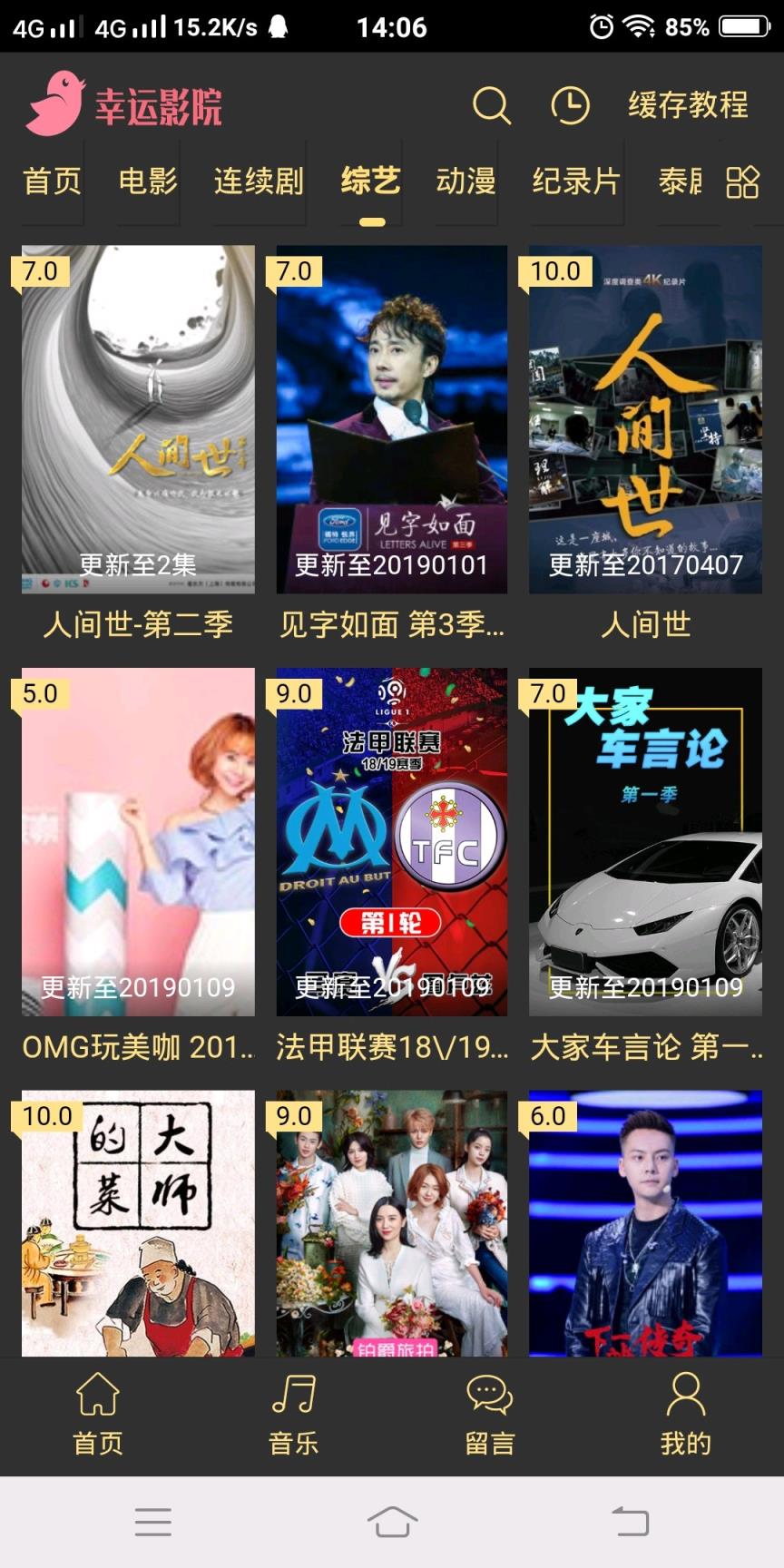Open the 见字如面 第3季 poster
The height and width of the screenshot is (1568, 784).
391,417
